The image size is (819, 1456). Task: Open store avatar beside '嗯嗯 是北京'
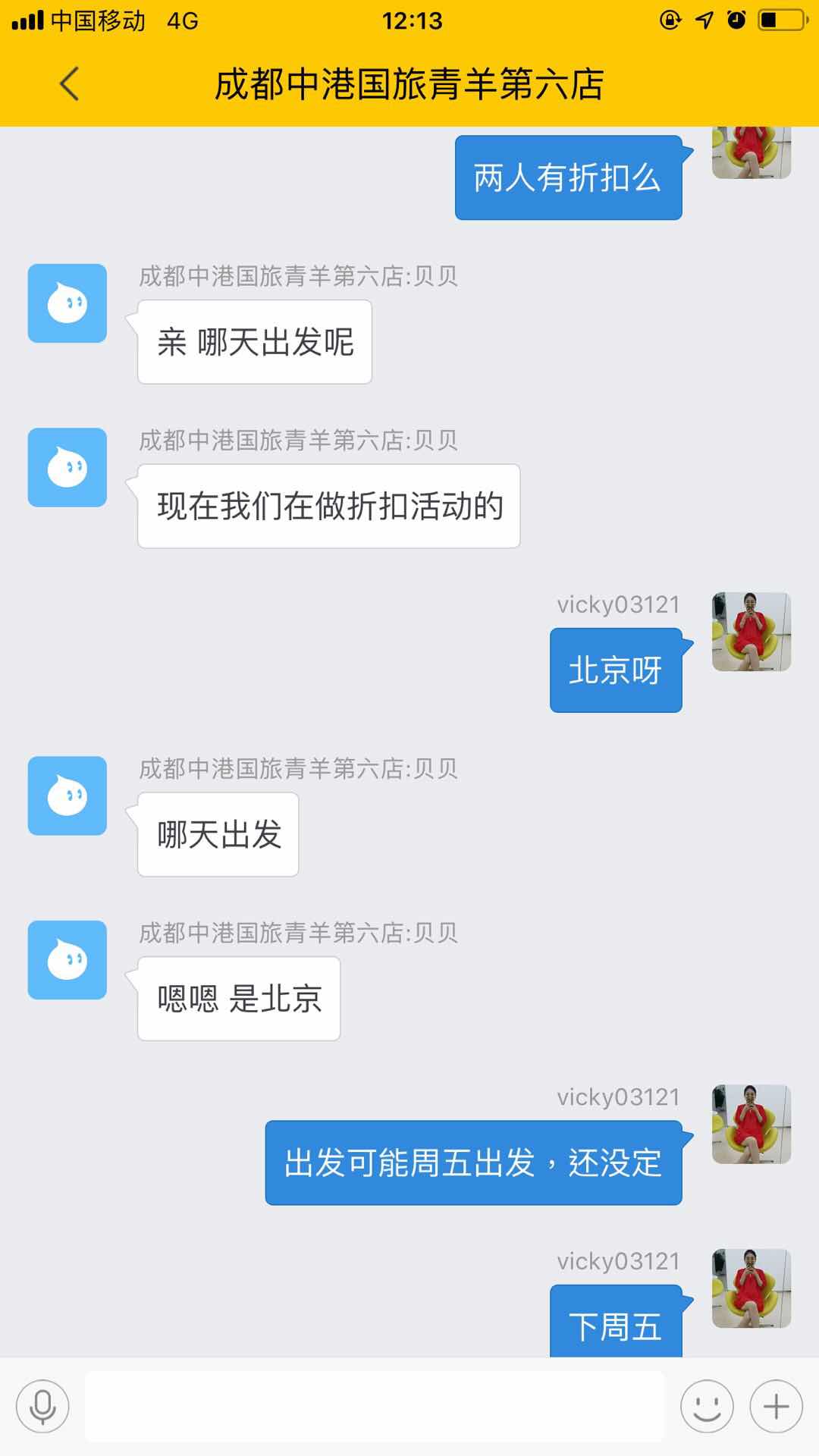pyautogui.click(x=67, y=960)
